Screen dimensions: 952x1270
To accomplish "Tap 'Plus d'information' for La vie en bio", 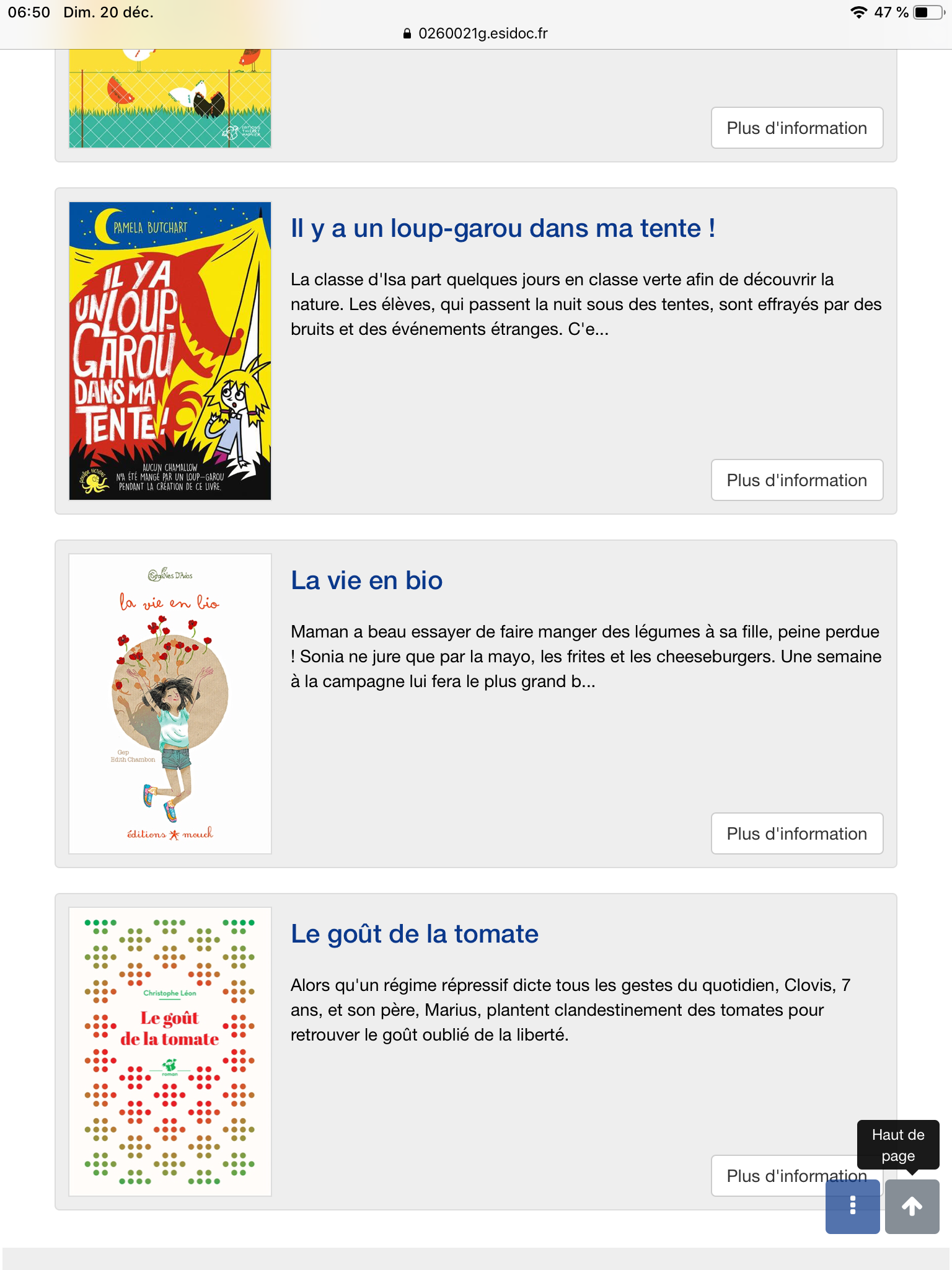I will pyautogui.click(x=796, y=833).
